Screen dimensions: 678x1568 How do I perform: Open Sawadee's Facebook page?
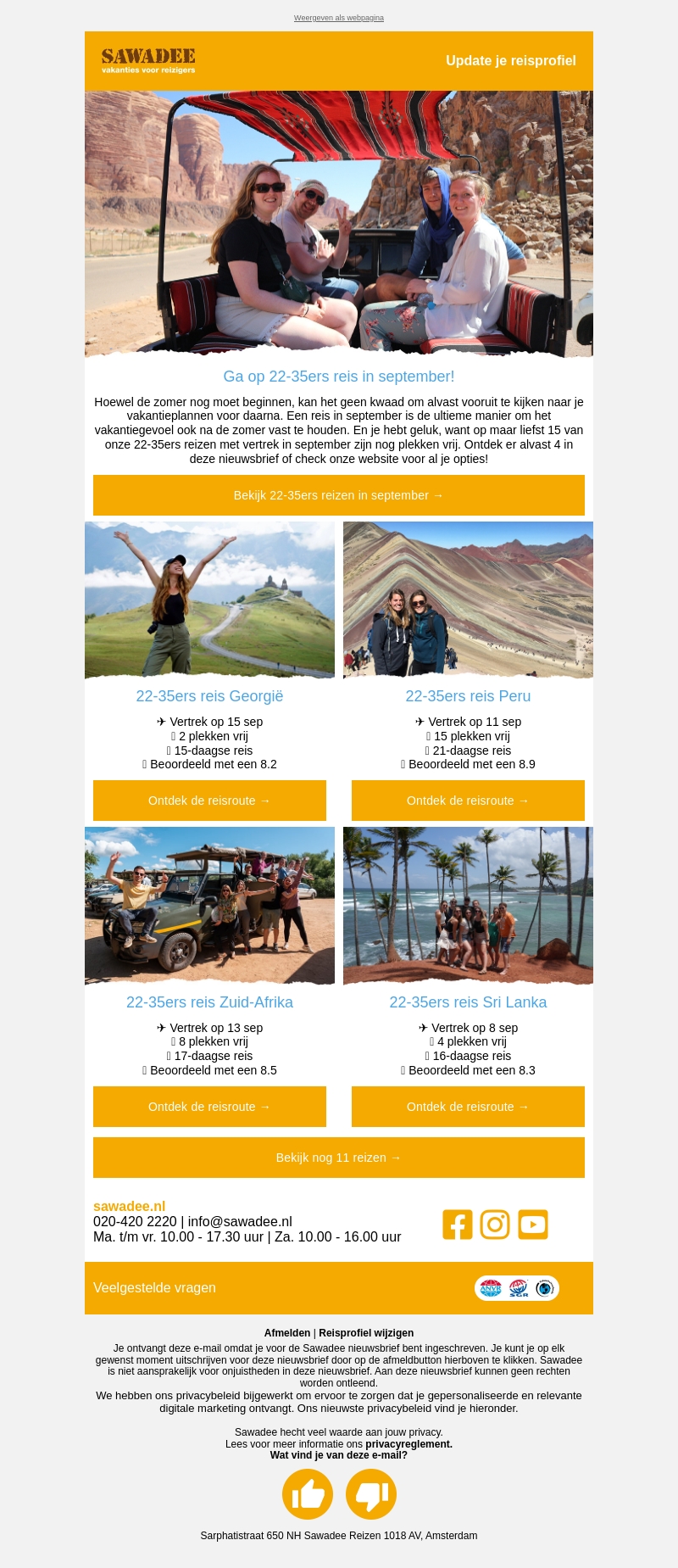tap(458, 1225)
